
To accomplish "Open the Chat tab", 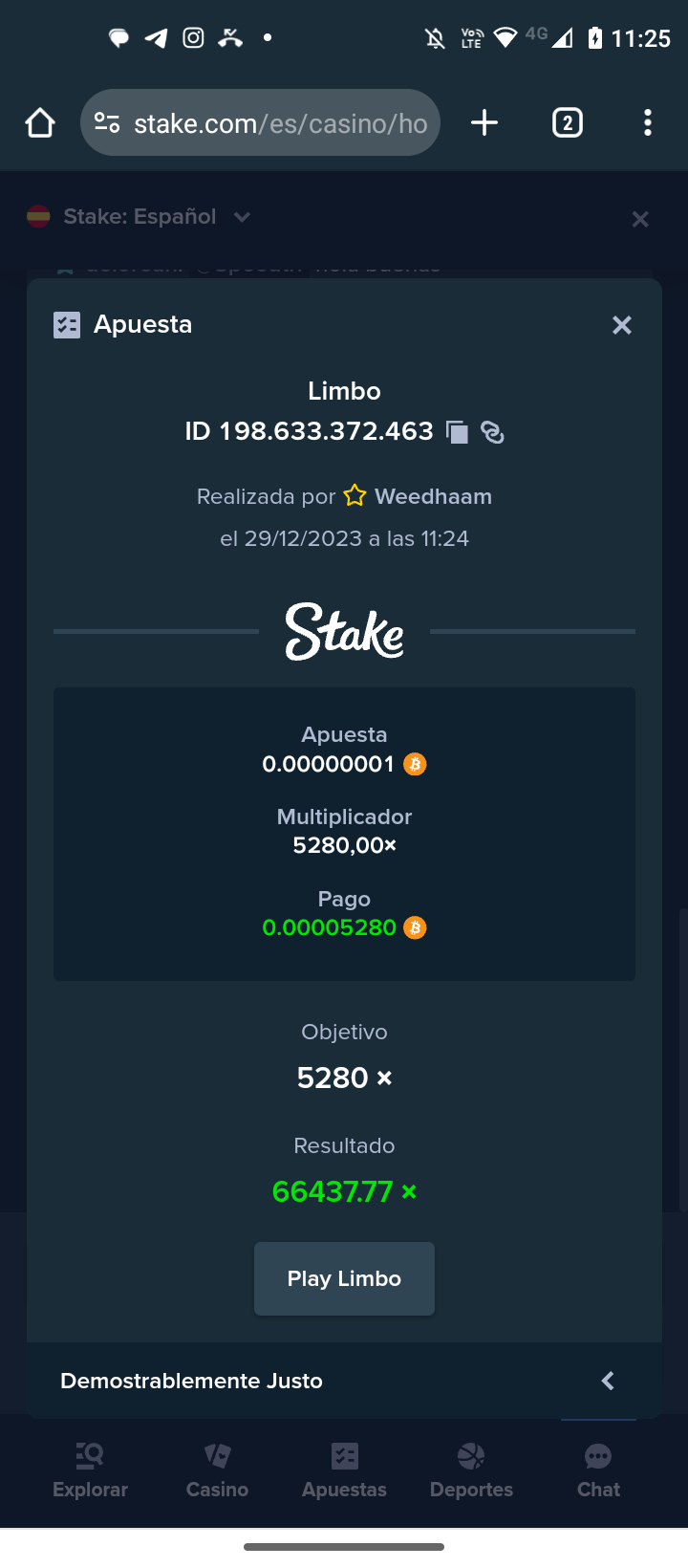I will (x=598, y=1470).
